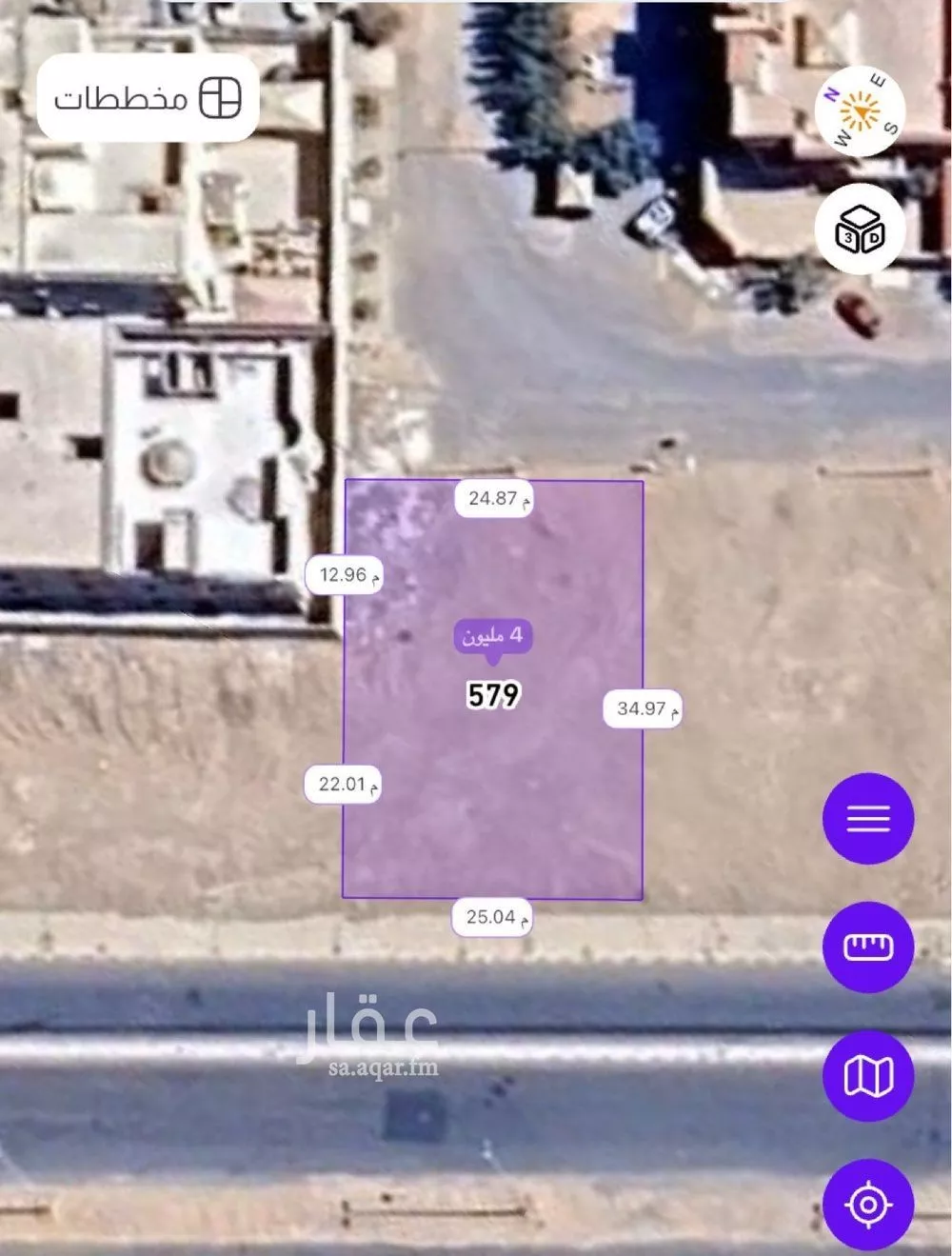
Task: Activate the ruler measuring tool
Action: click(x=868, y=947)
